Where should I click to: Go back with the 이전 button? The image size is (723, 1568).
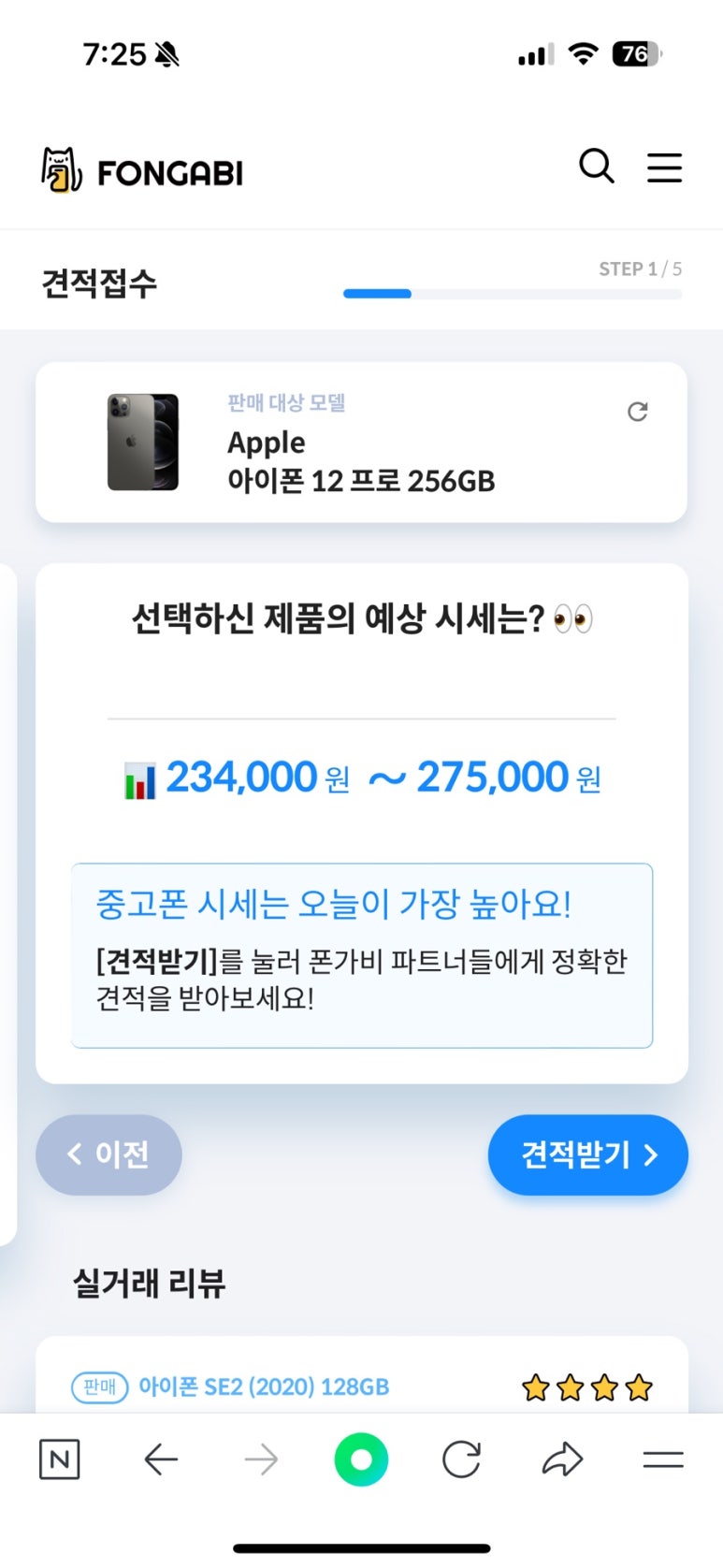(x=108, y=1154)
